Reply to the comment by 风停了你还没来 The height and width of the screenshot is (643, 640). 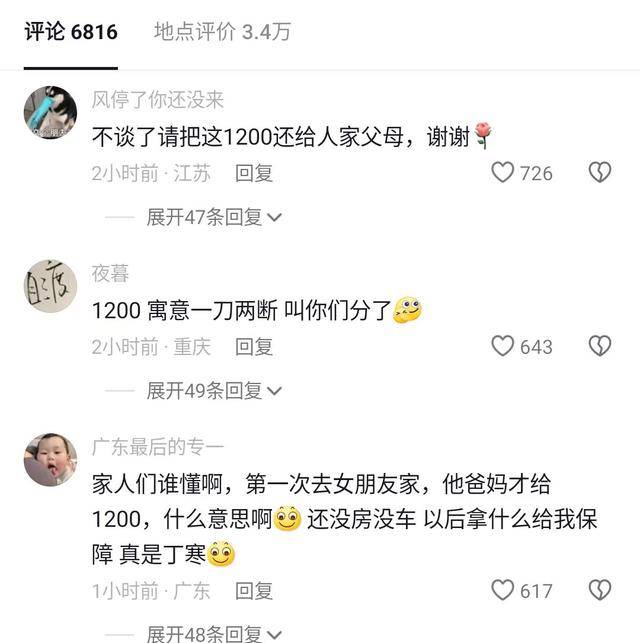click(254, 173)
